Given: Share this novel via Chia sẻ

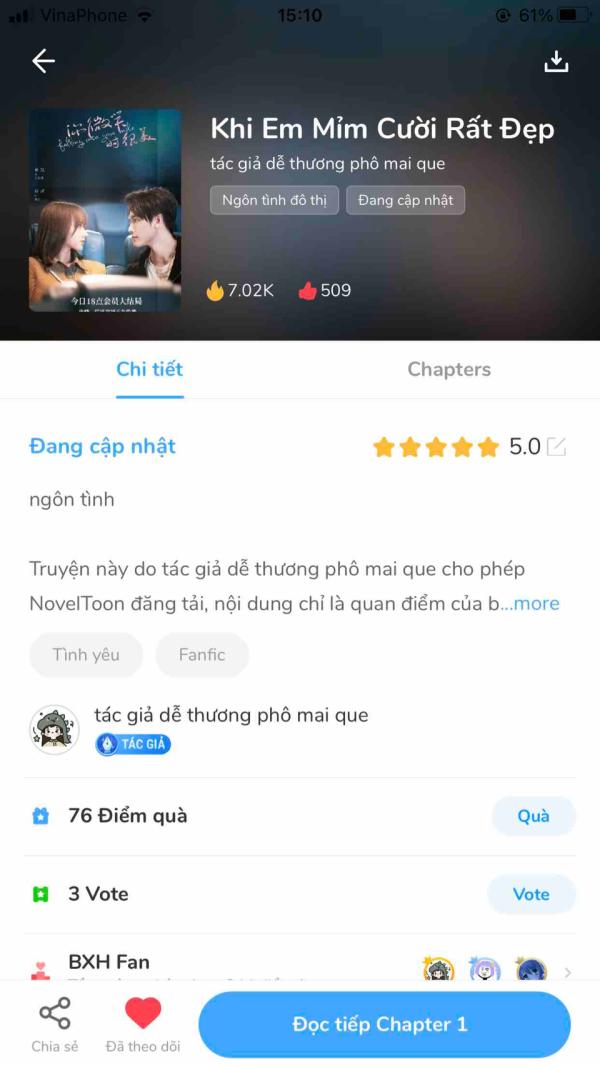Looking at the screenshot, I should 54,1024.
